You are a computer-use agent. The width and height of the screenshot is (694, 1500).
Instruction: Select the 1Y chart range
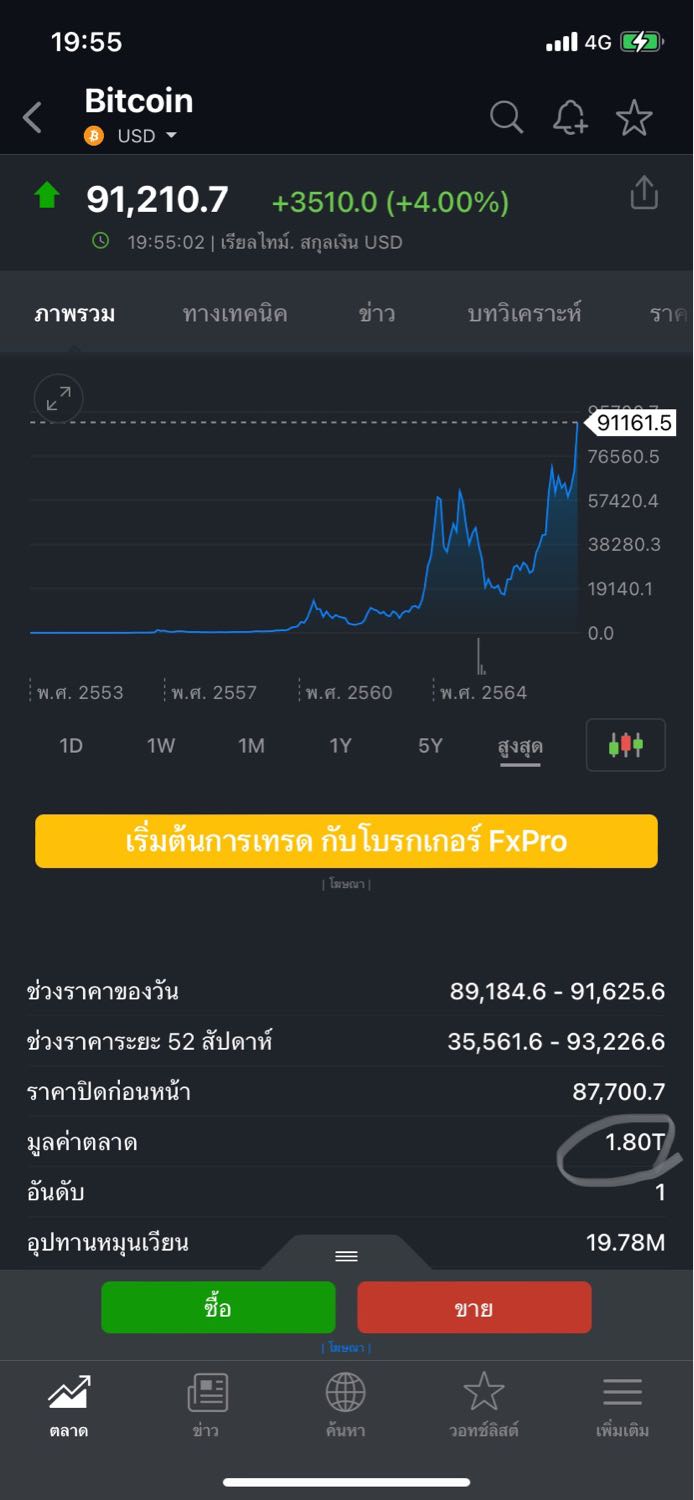341,746
